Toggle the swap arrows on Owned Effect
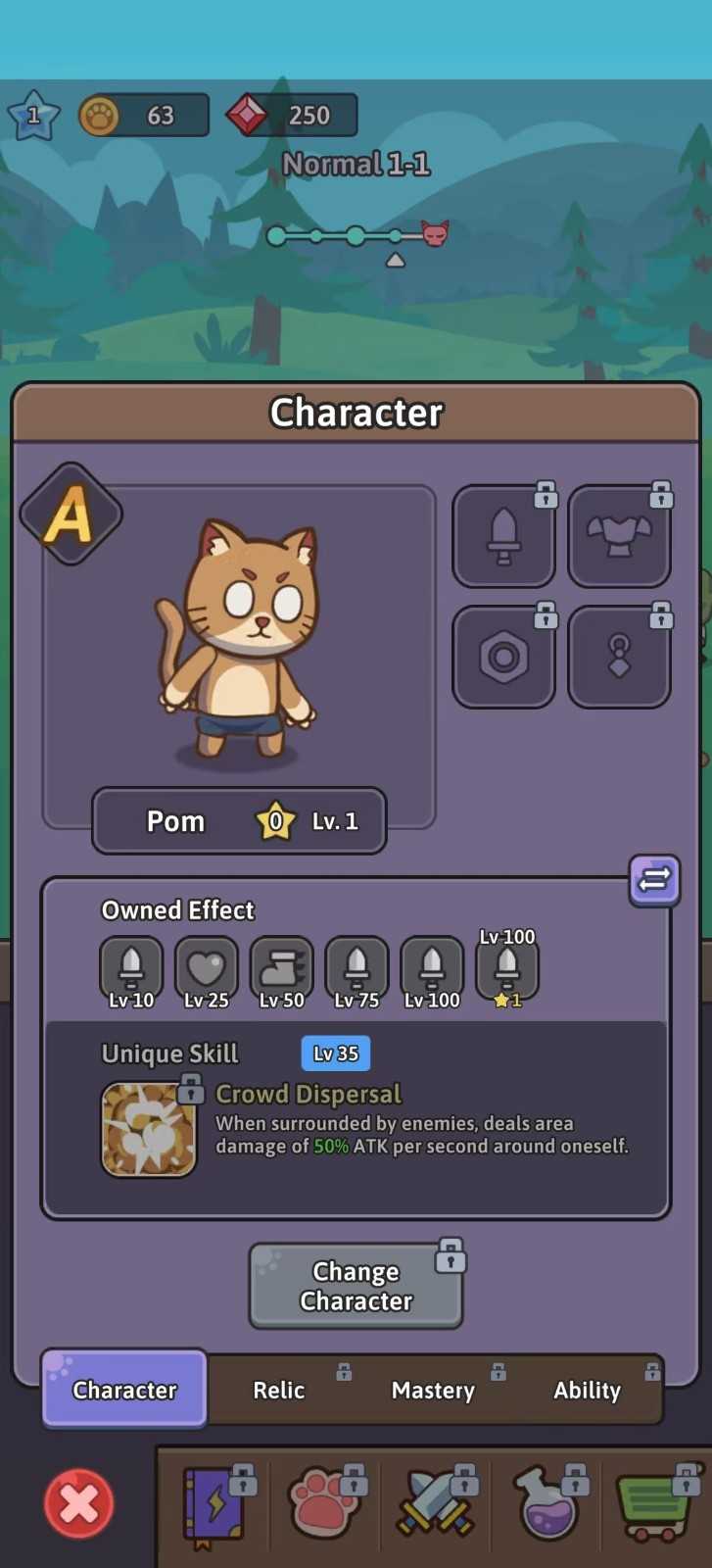The width and height of the screenshot is (712, 1568). (x=654, y=880)
